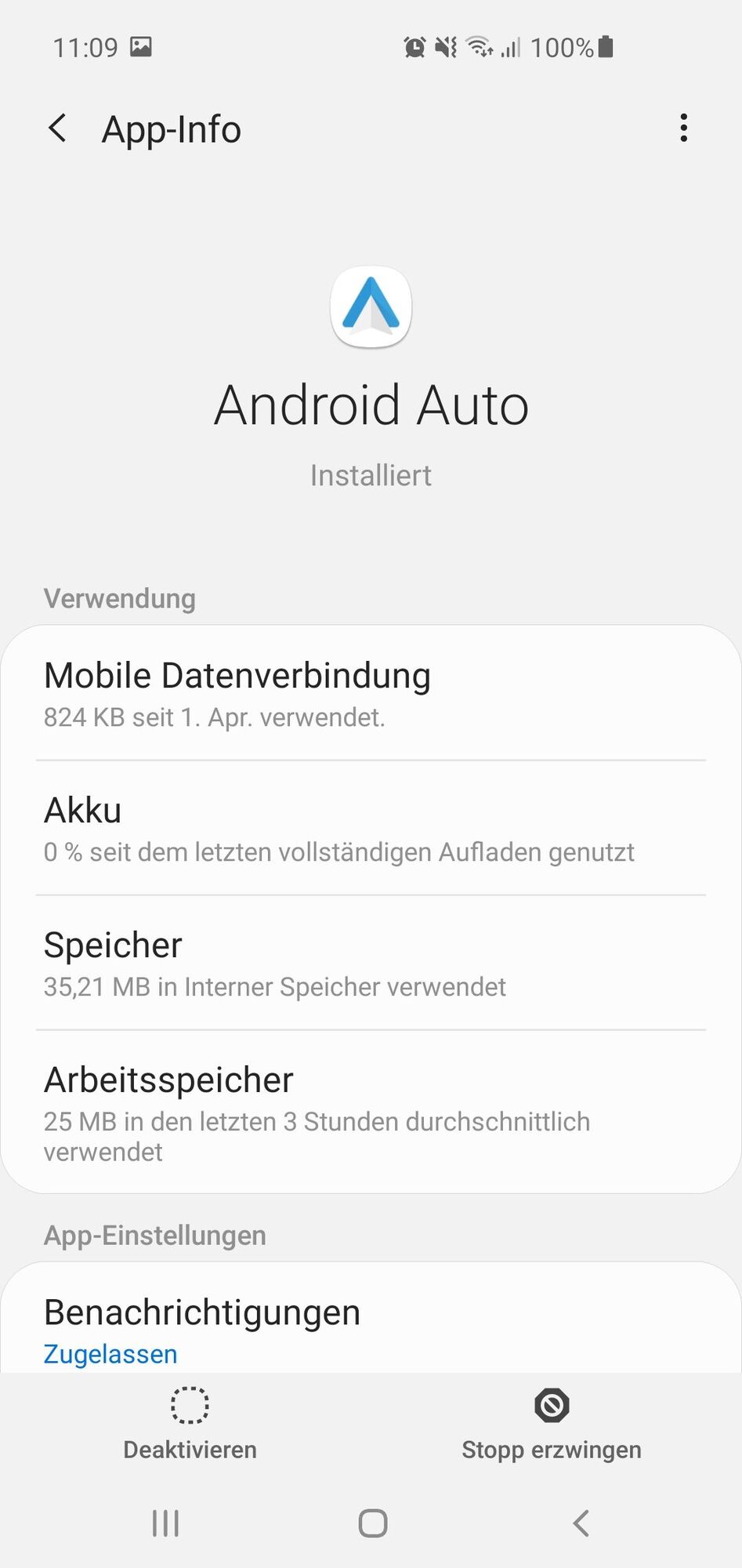Open Speicher storage details
This screenshot has height=1568, width=742.
[371, 964]
